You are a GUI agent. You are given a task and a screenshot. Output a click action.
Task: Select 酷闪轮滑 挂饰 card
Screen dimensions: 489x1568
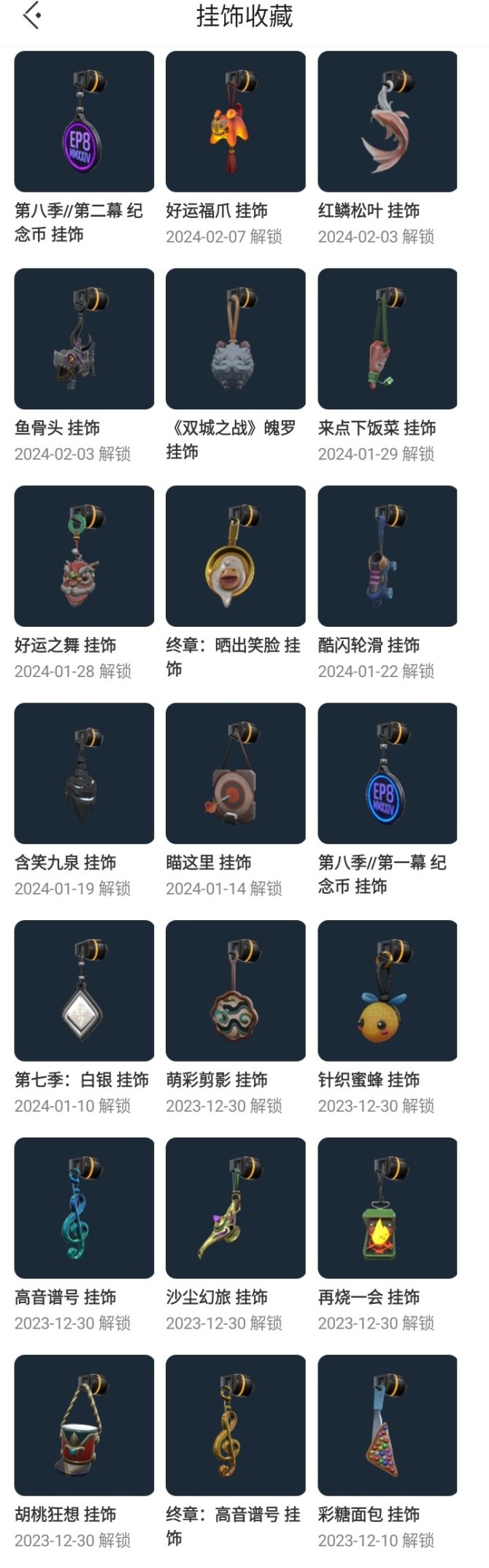[x=387, y=556]
